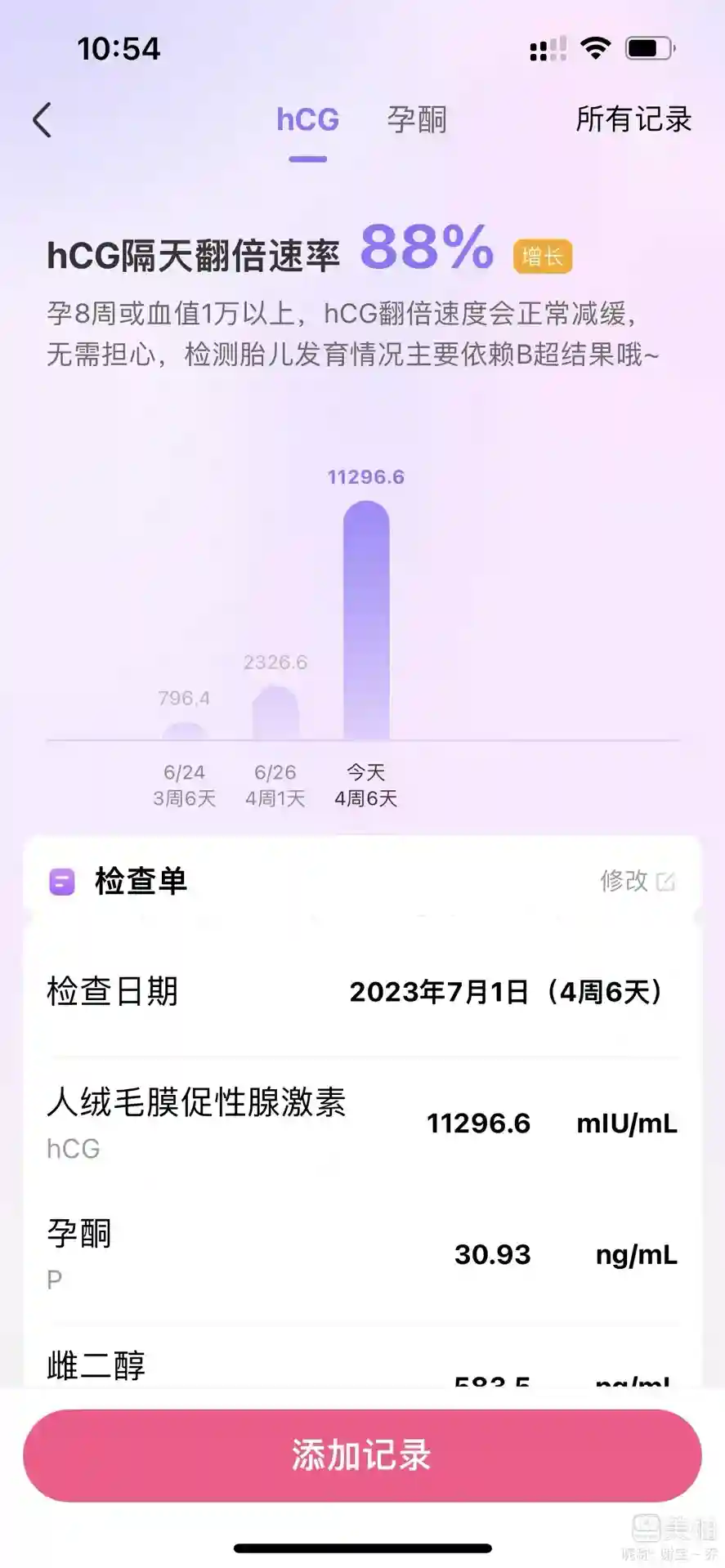The height and width of the screenshot is (1568, 725).
Task: Tap the 添加记录 button
Action: click(x=362, y=1455)
